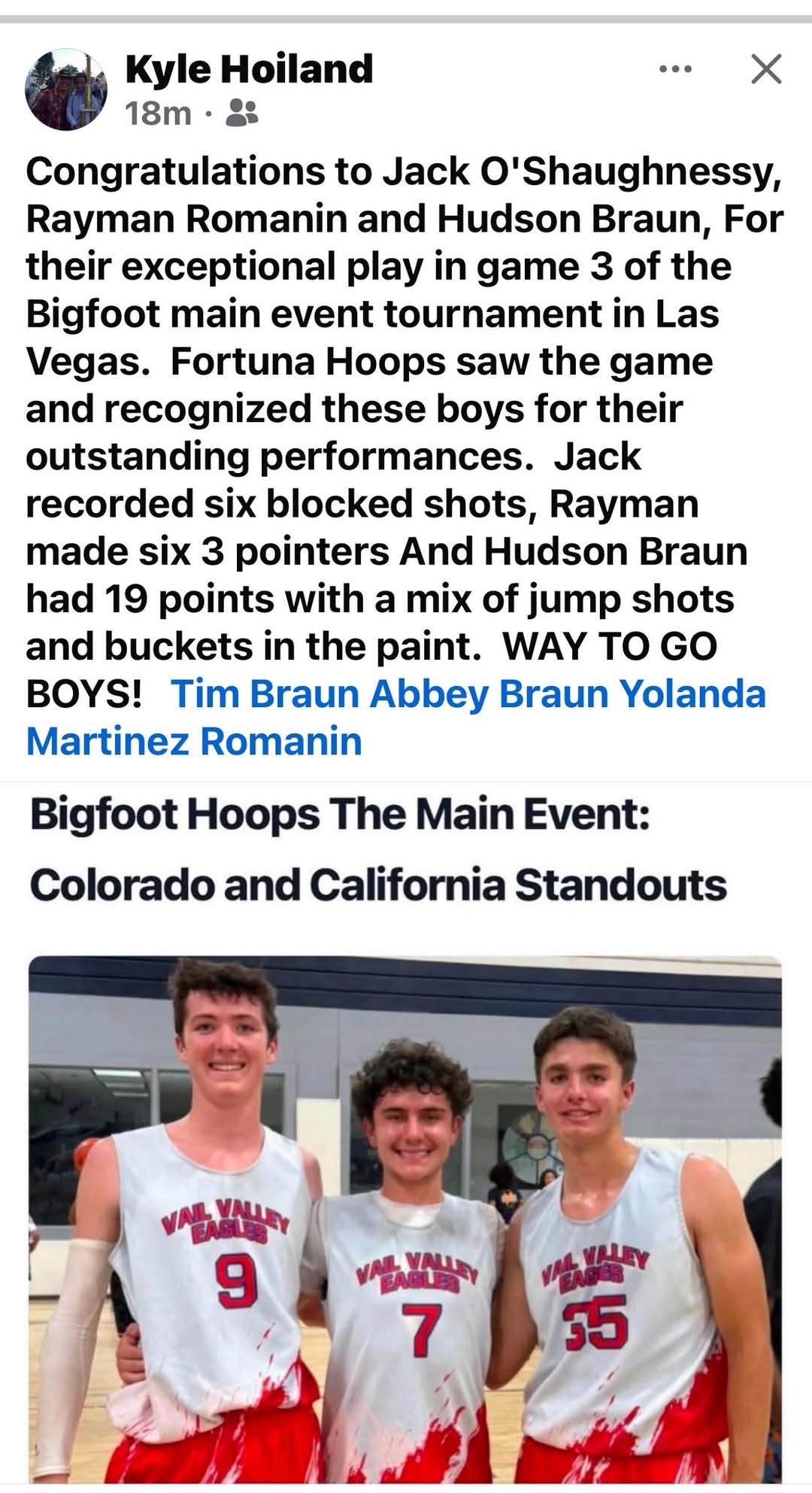The height and width of the screenshot is (1493, 812).
Task: Open tagged profile Tim Braun
Action: (x=265, y=693)
